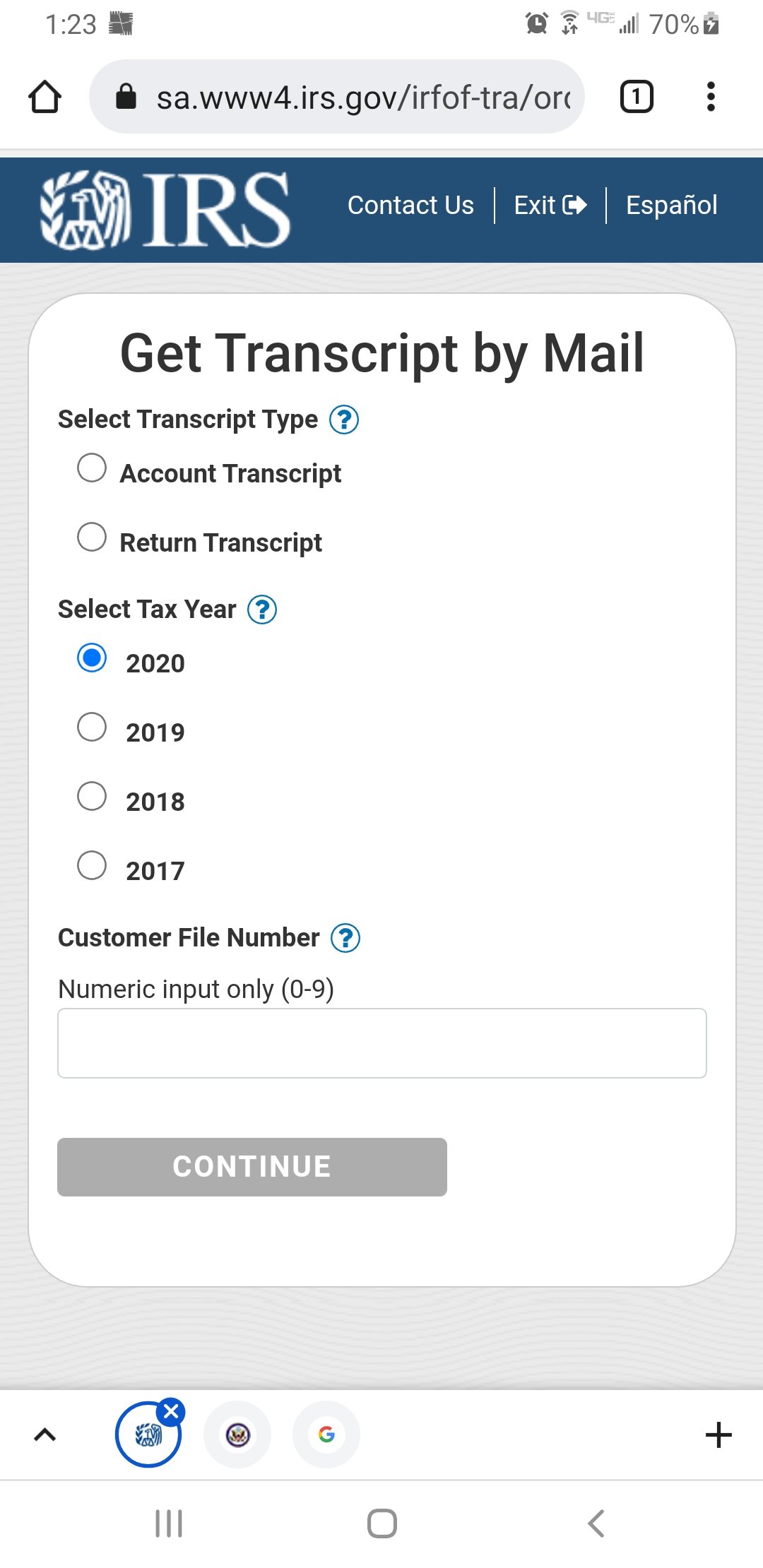
Task: Close the IRS tab in tab strip
Action: point(171,1412)
